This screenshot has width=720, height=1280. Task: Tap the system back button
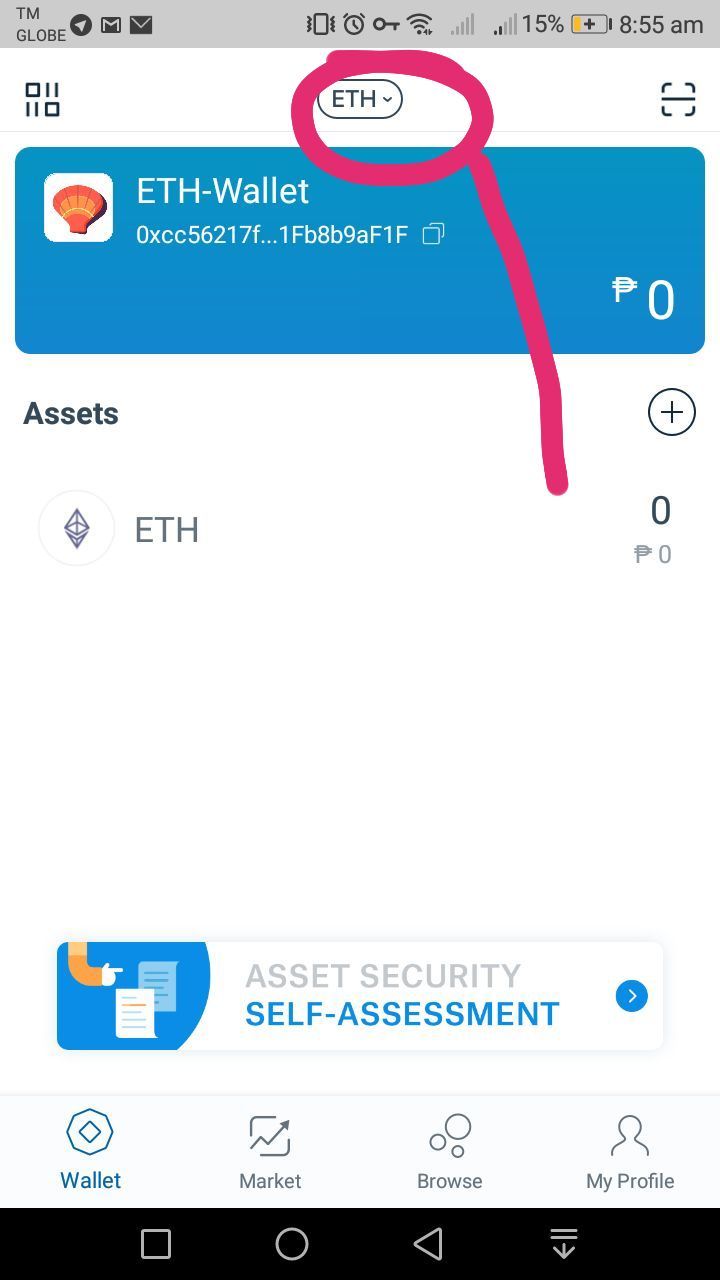428,1244
